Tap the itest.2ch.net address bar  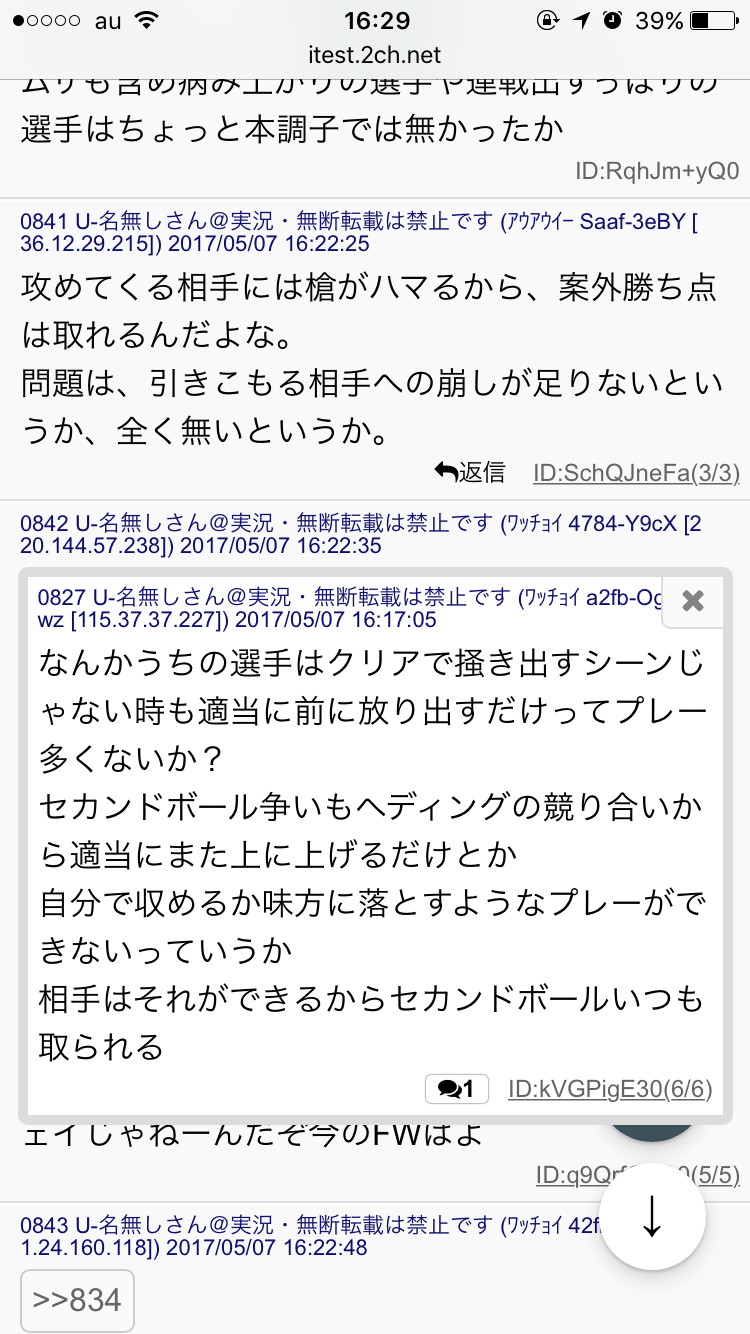click(x=375, y=54)
